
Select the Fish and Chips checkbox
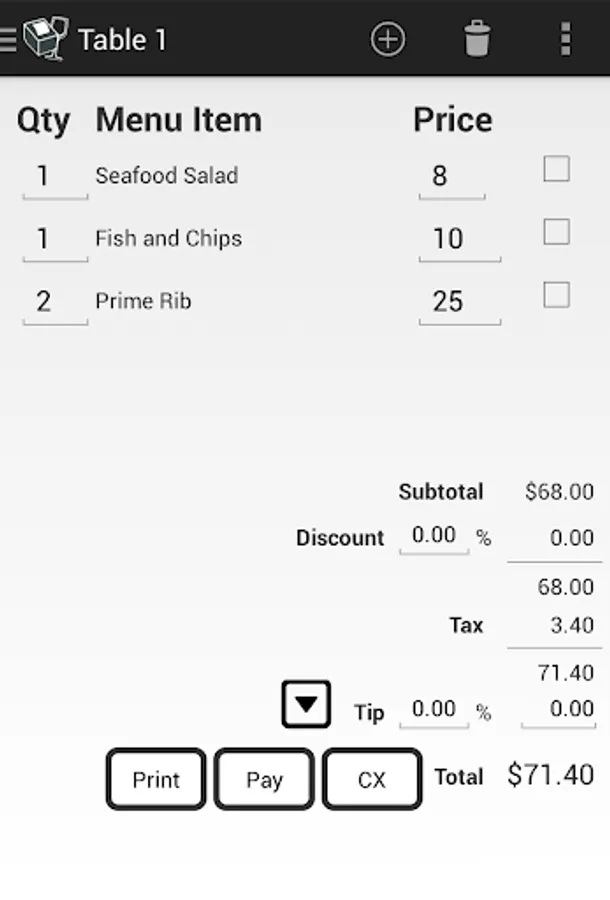coord(556,233)
